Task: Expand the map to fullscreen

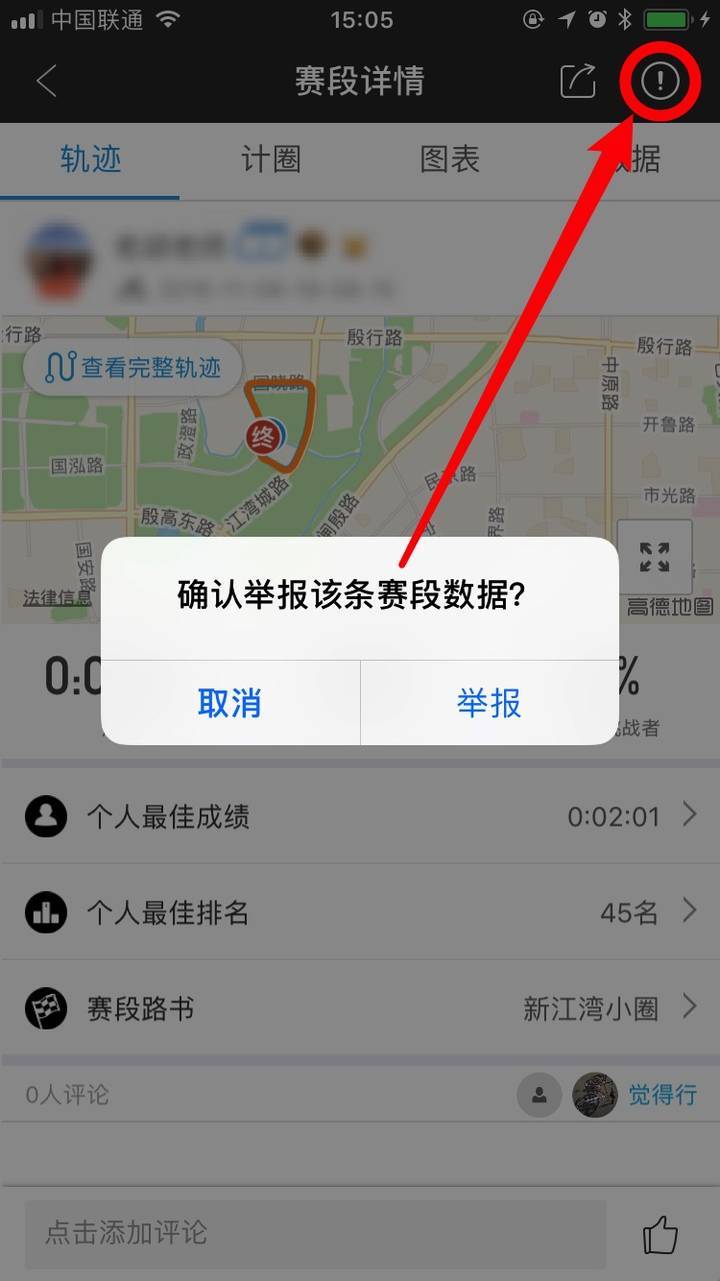Action: [654, 557]
